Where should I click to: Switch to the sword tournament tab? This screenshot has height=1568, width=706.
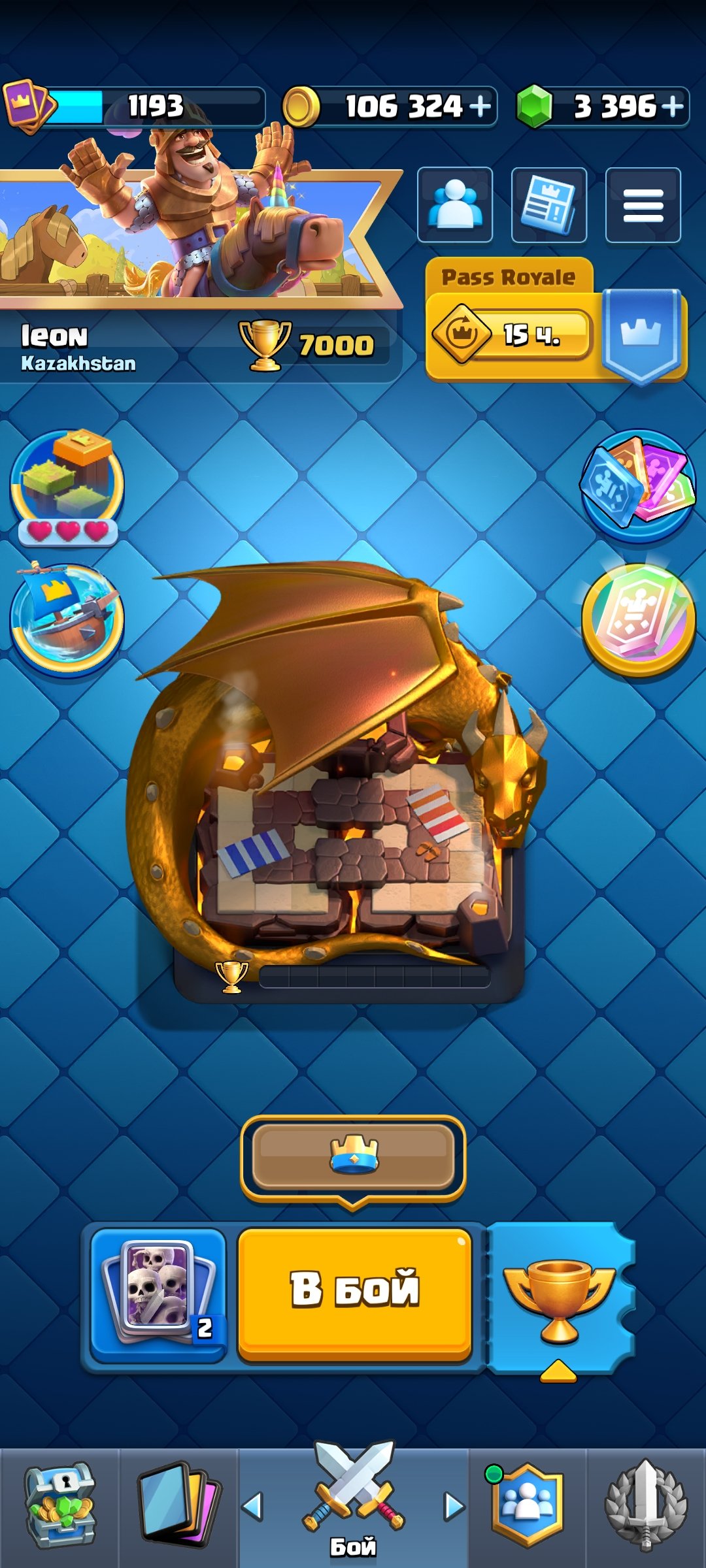coord(646,1507)
